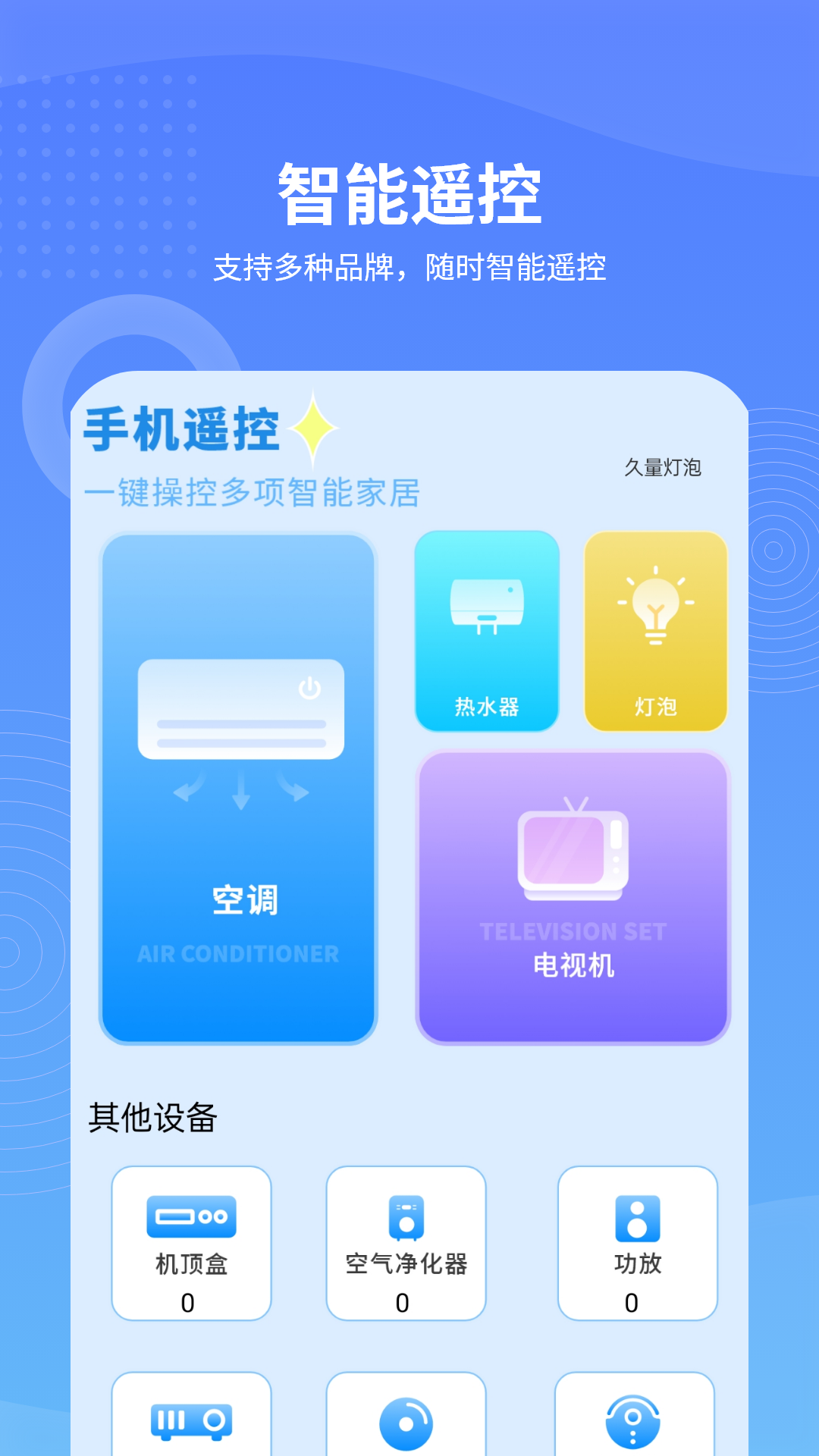Click the counter 0 under 空气净化器
The height and width of the screenshot is (1456, 819).
[406, 1302]
